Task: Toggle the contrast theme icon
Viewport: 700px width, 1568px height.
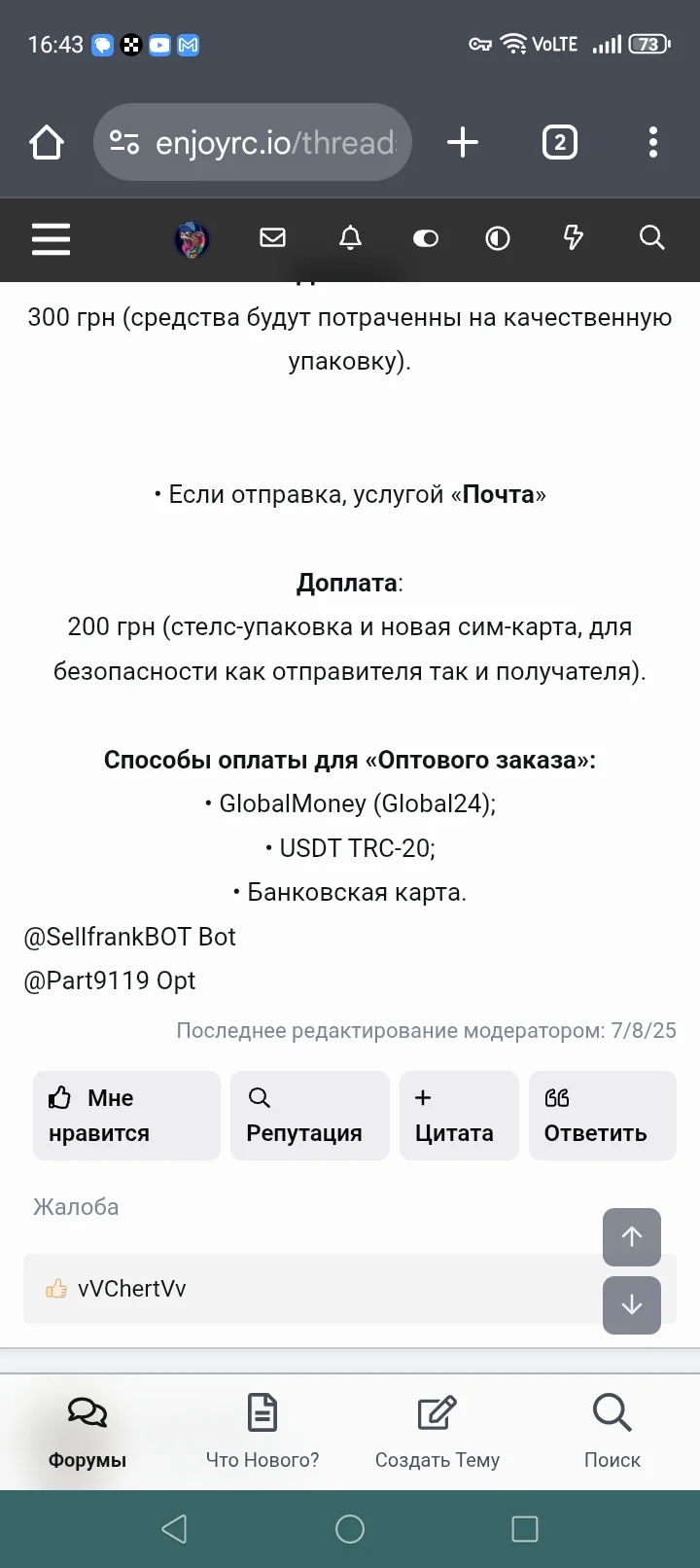Action: (498, 238)
